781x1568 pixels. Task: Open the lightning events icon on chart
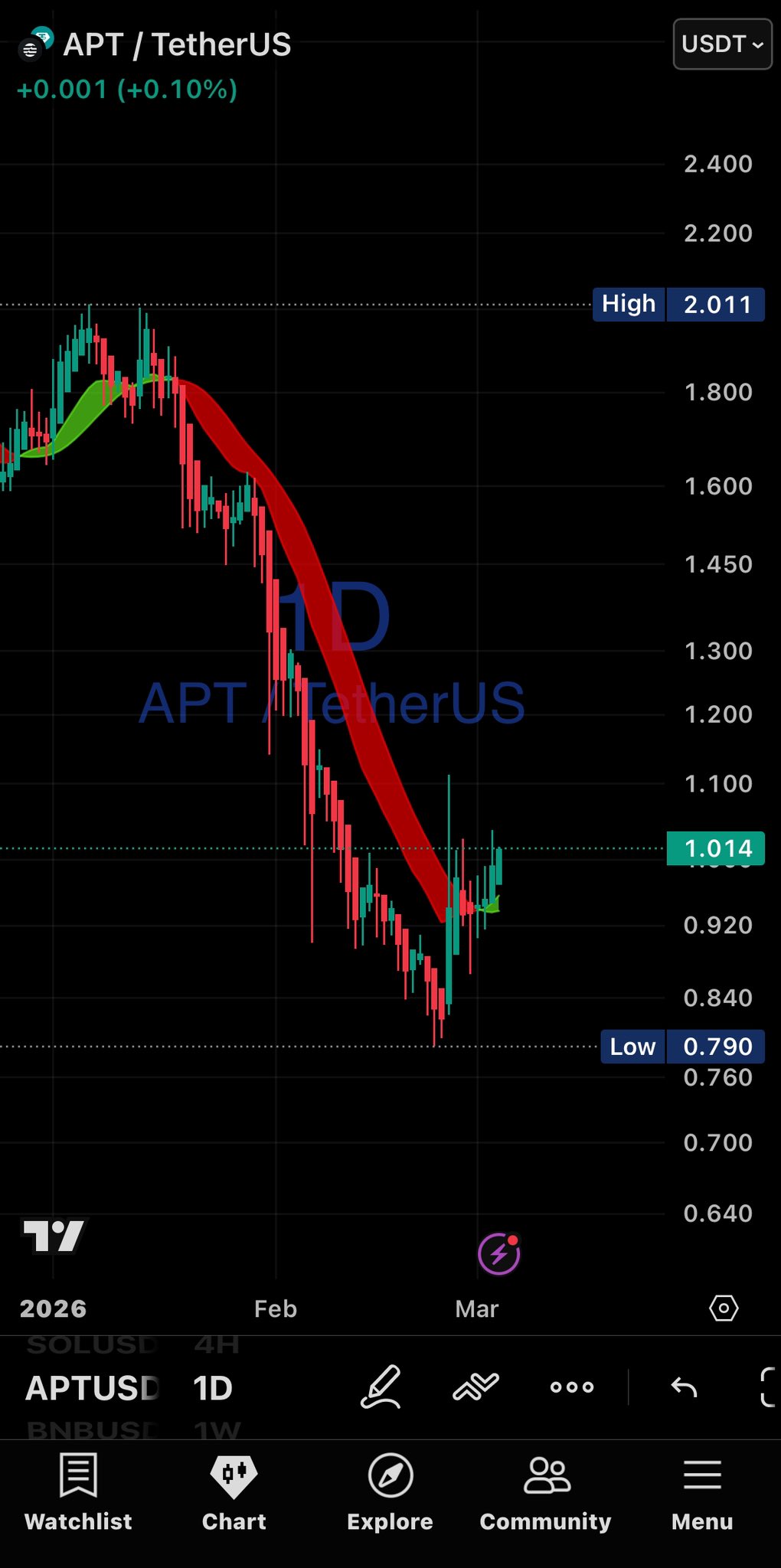(498, 1254)
